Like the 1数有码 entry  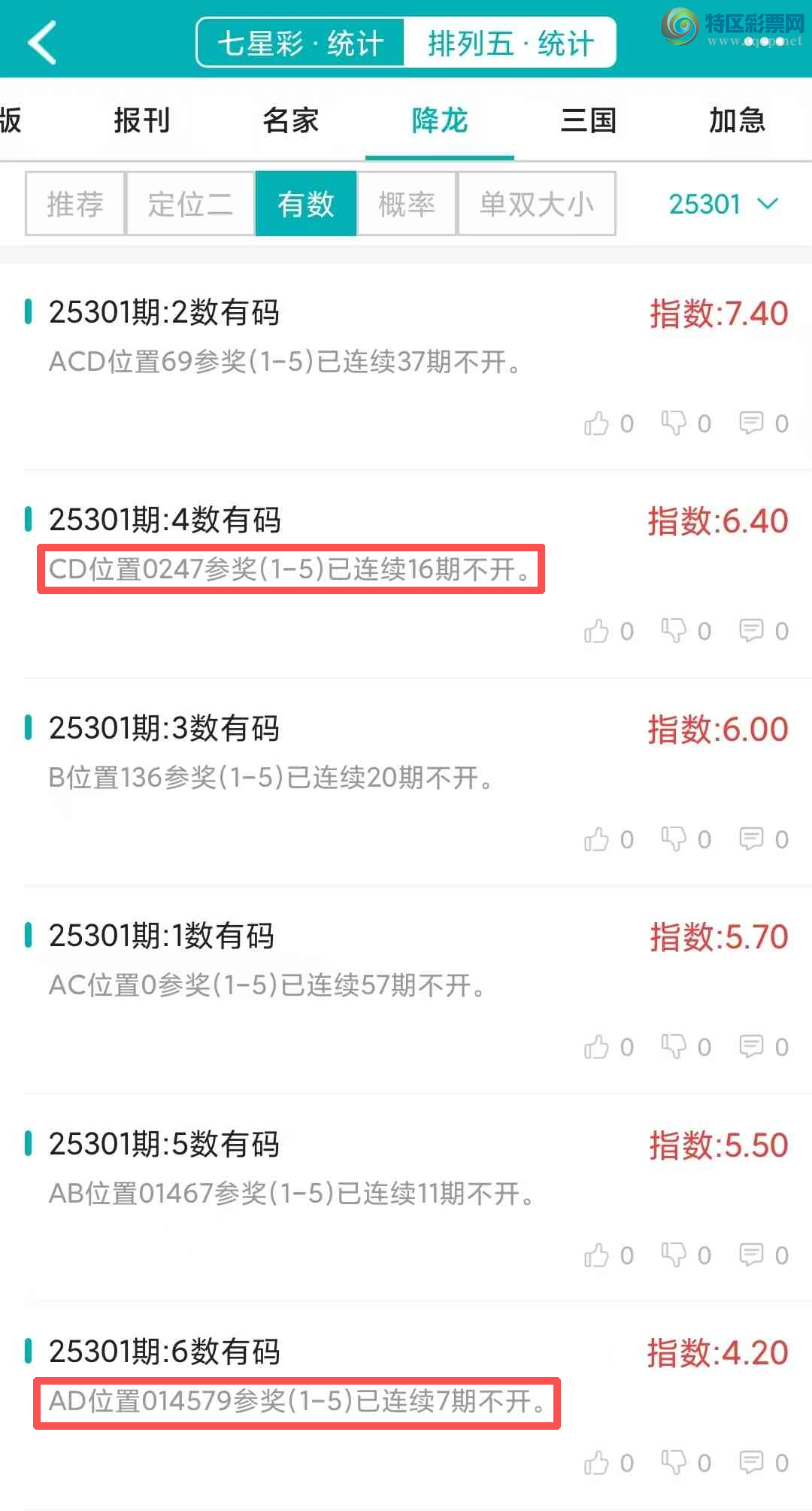coord(597,1047)
